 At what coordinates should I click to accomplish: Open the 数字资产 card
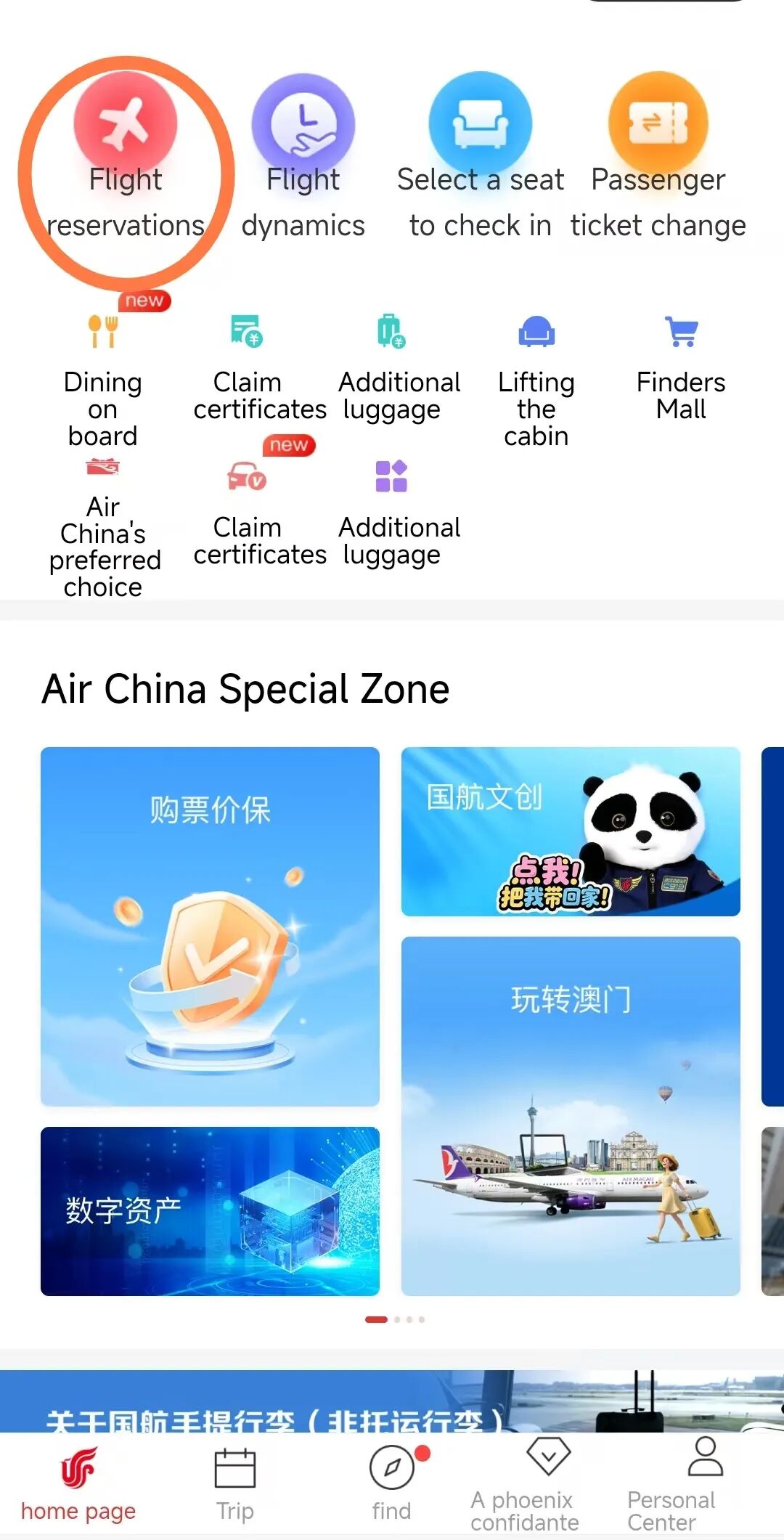[x=210, y=1210]
